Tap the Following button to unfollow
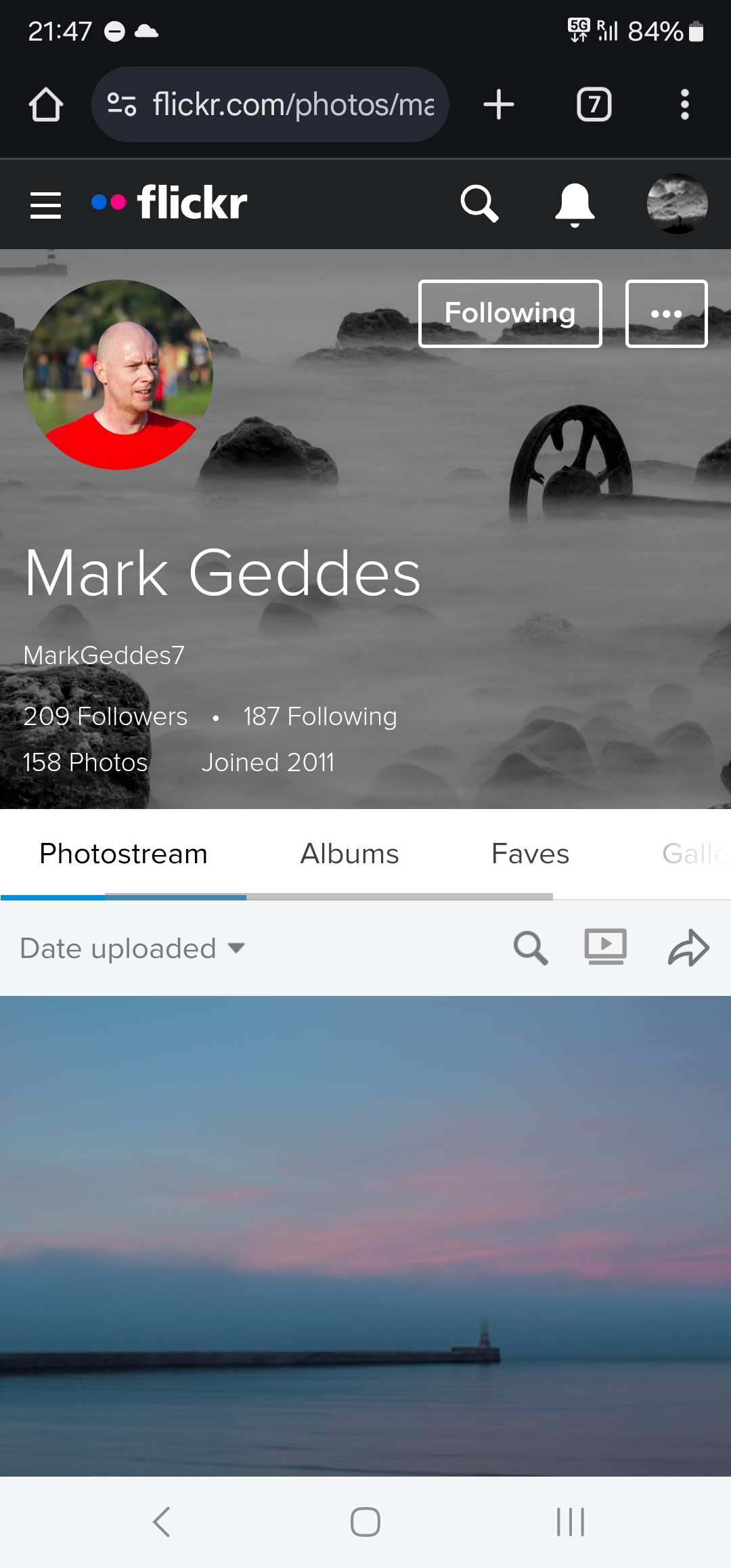731x1568 pixels. point(510,313)
